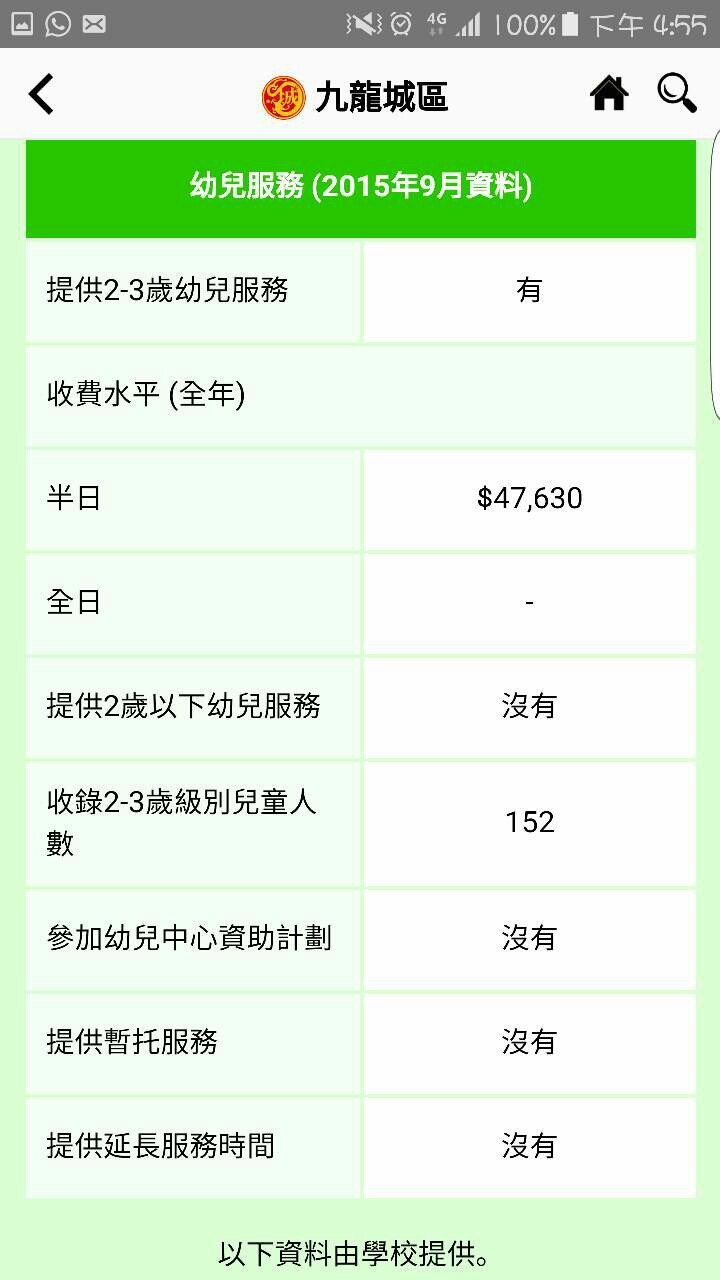The width and height of the screenshot is (720, 1280).
Task: Open the search magnifier icon
Action: 677,93
